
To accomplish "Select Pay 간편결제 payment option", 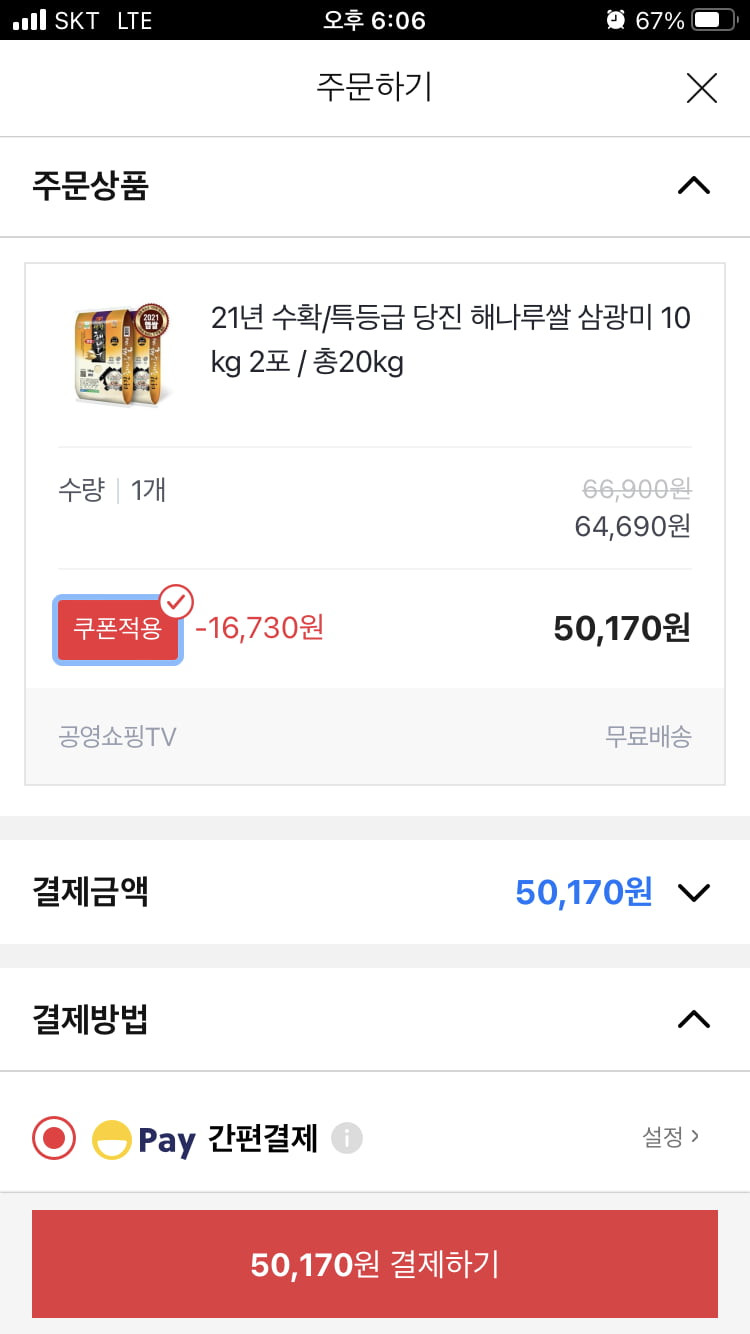I will click(x=54, y=1138).
